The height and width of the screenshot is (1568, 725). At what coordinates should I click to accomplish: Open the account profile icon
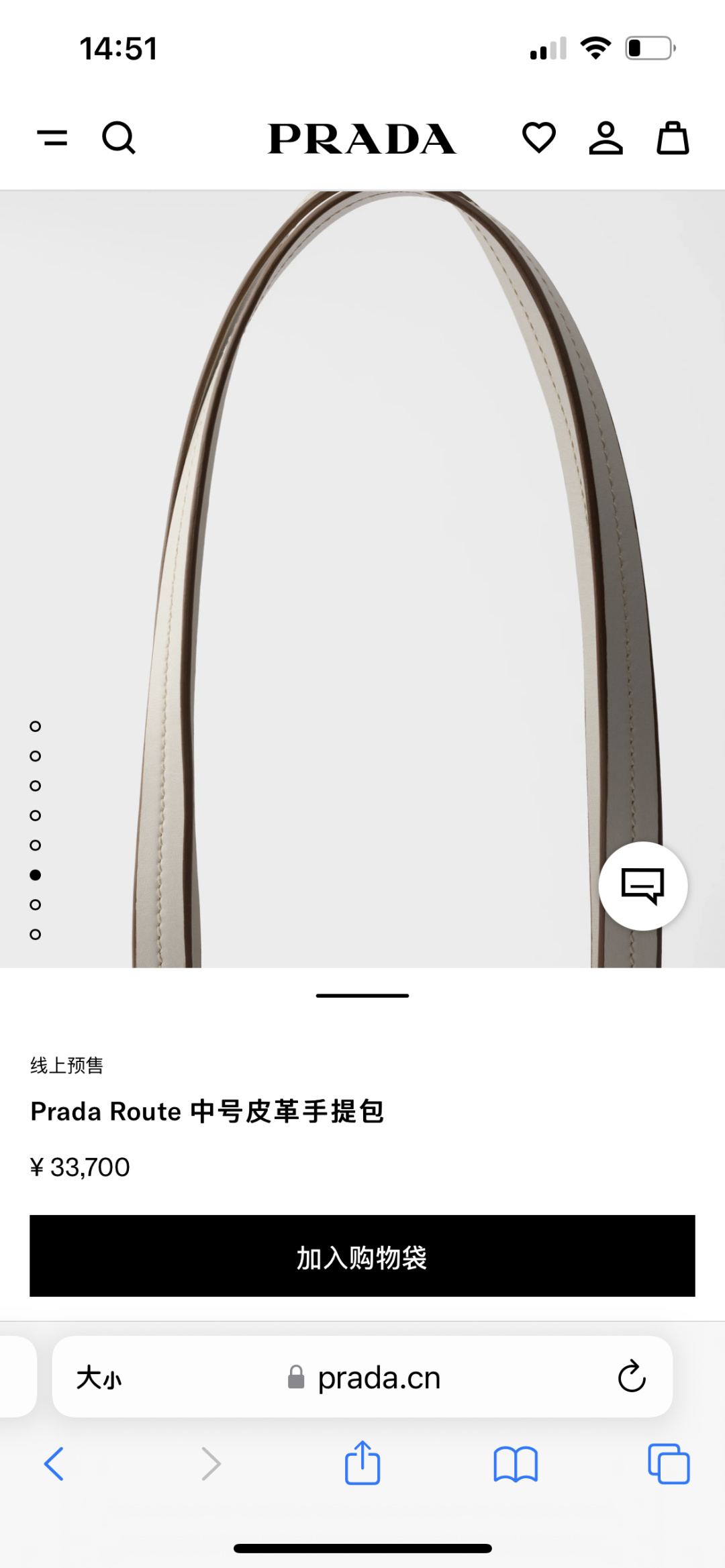(606, 138)
